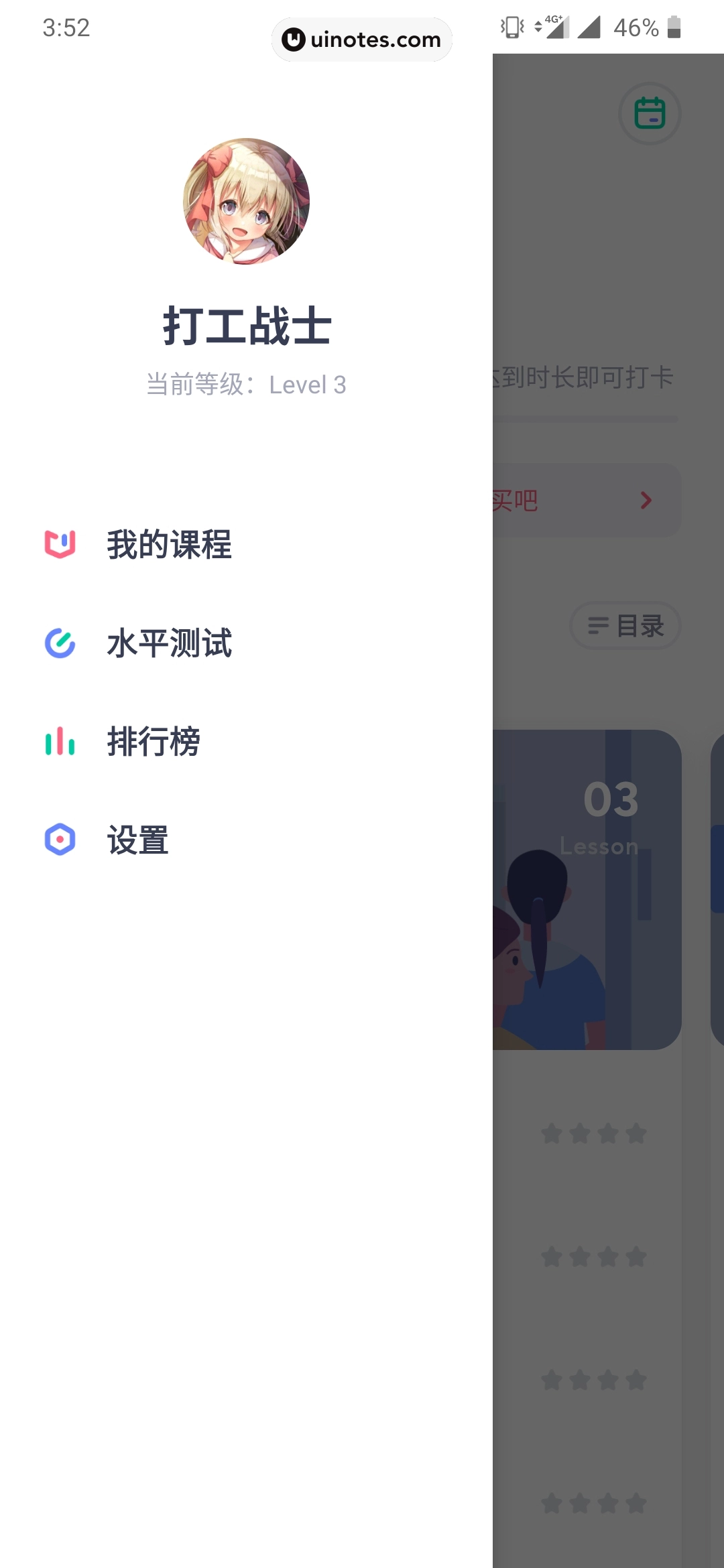Go to 设置 settings
The height and width of the screenshot is (1568, 724).
click(x=138, y=840)
